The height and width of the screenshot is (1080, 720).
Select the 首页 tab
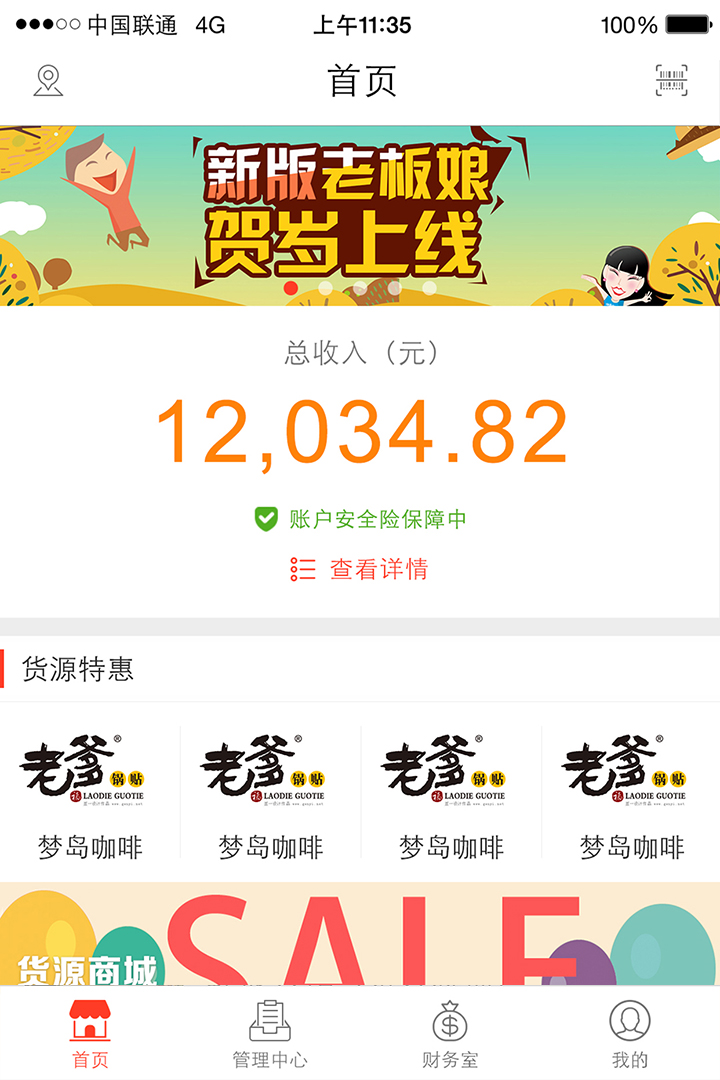(90, 1035)
